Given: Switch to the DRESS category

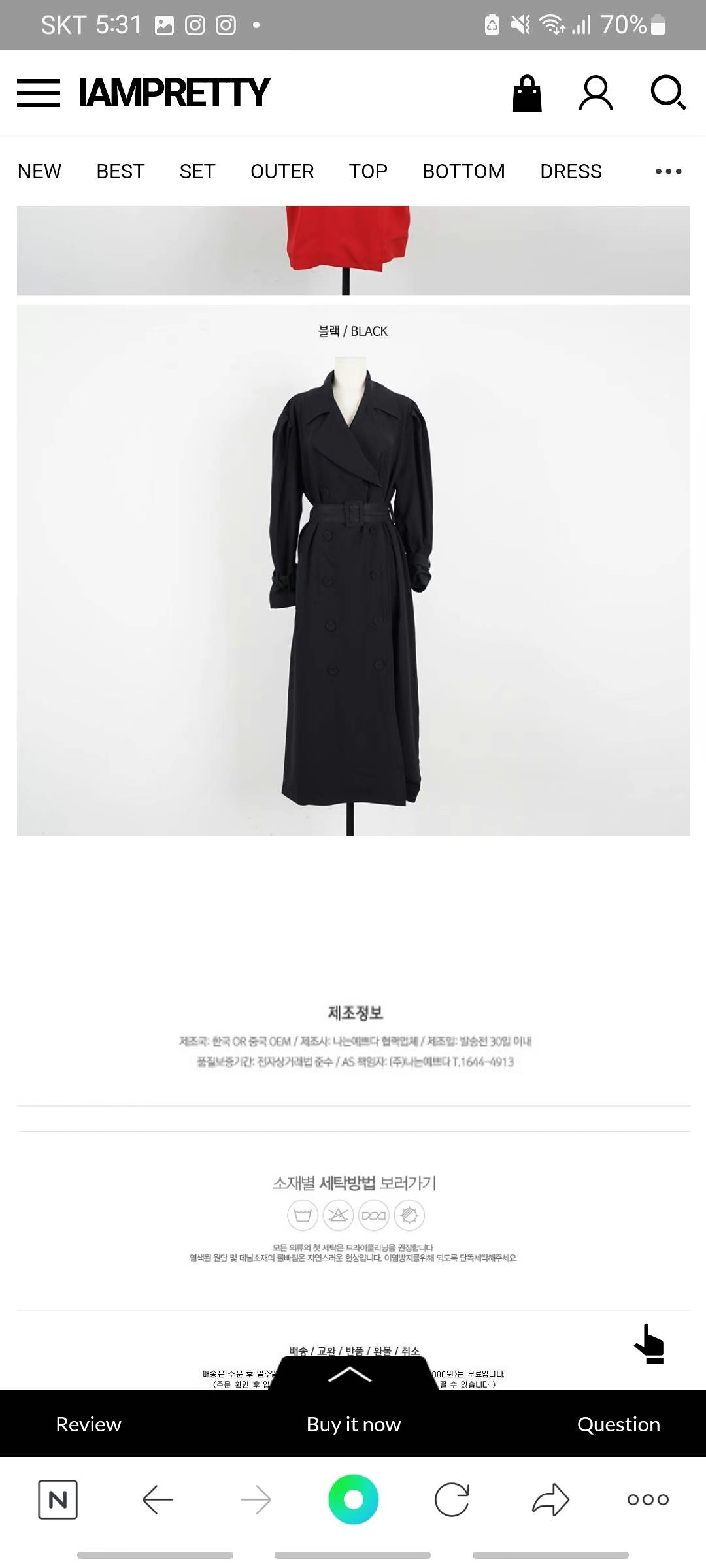Looking at the screenshot, I should pos(571,171).
